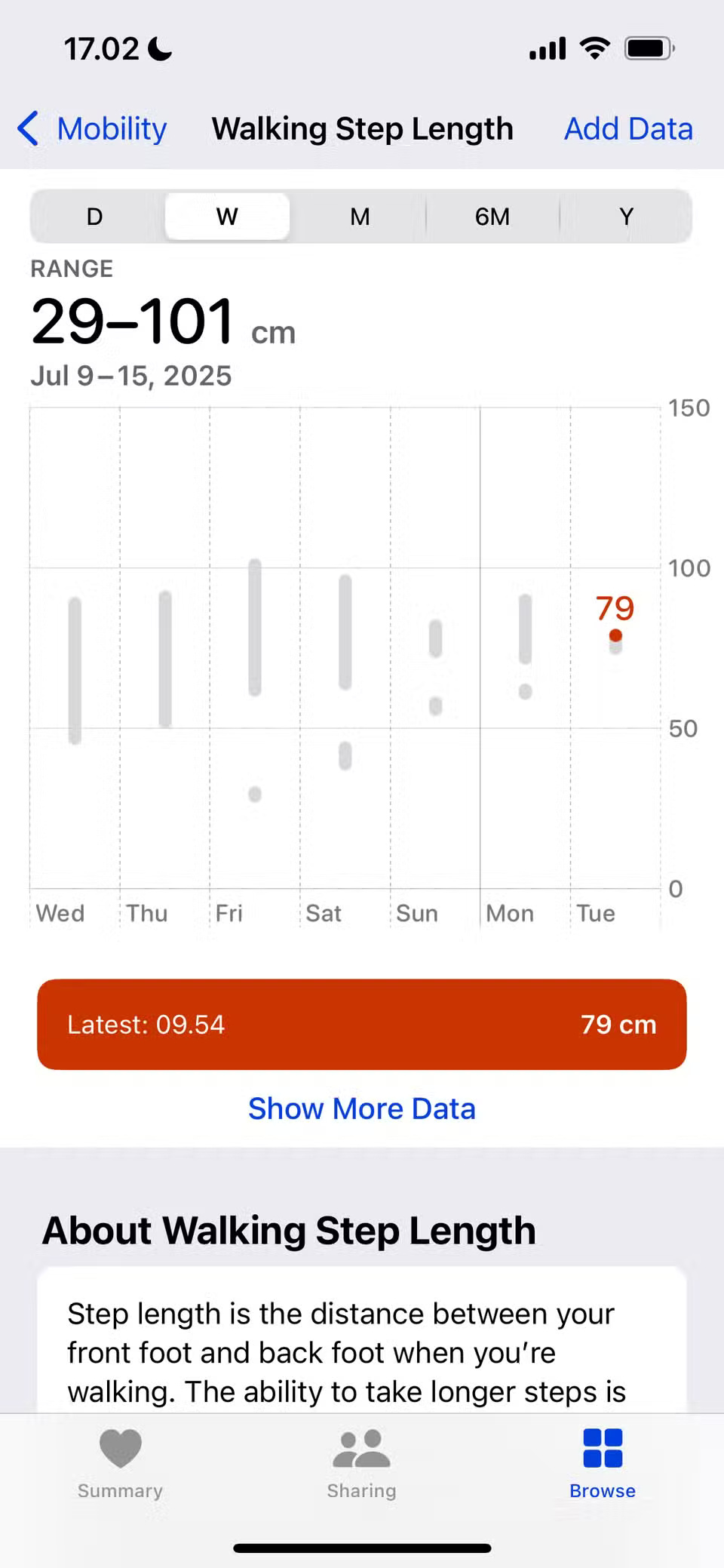Tap the red Latest 79 cm banner
This screenshot has width=724, height=1568.
point(361,1024)
